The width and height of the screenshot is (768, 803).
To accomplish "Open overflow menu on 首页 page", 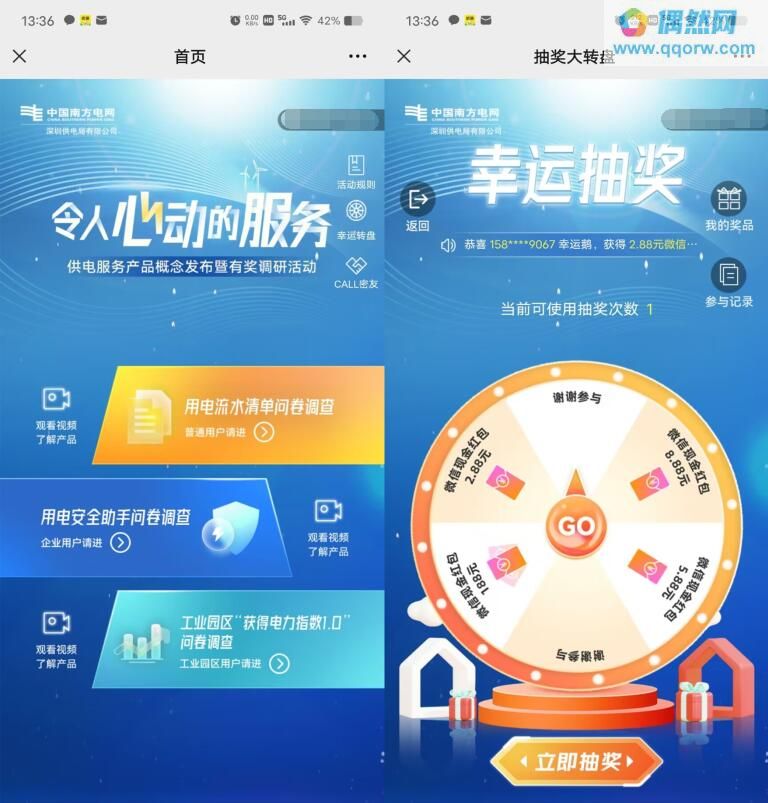I will pyautogui.click(x=357, y=56).
